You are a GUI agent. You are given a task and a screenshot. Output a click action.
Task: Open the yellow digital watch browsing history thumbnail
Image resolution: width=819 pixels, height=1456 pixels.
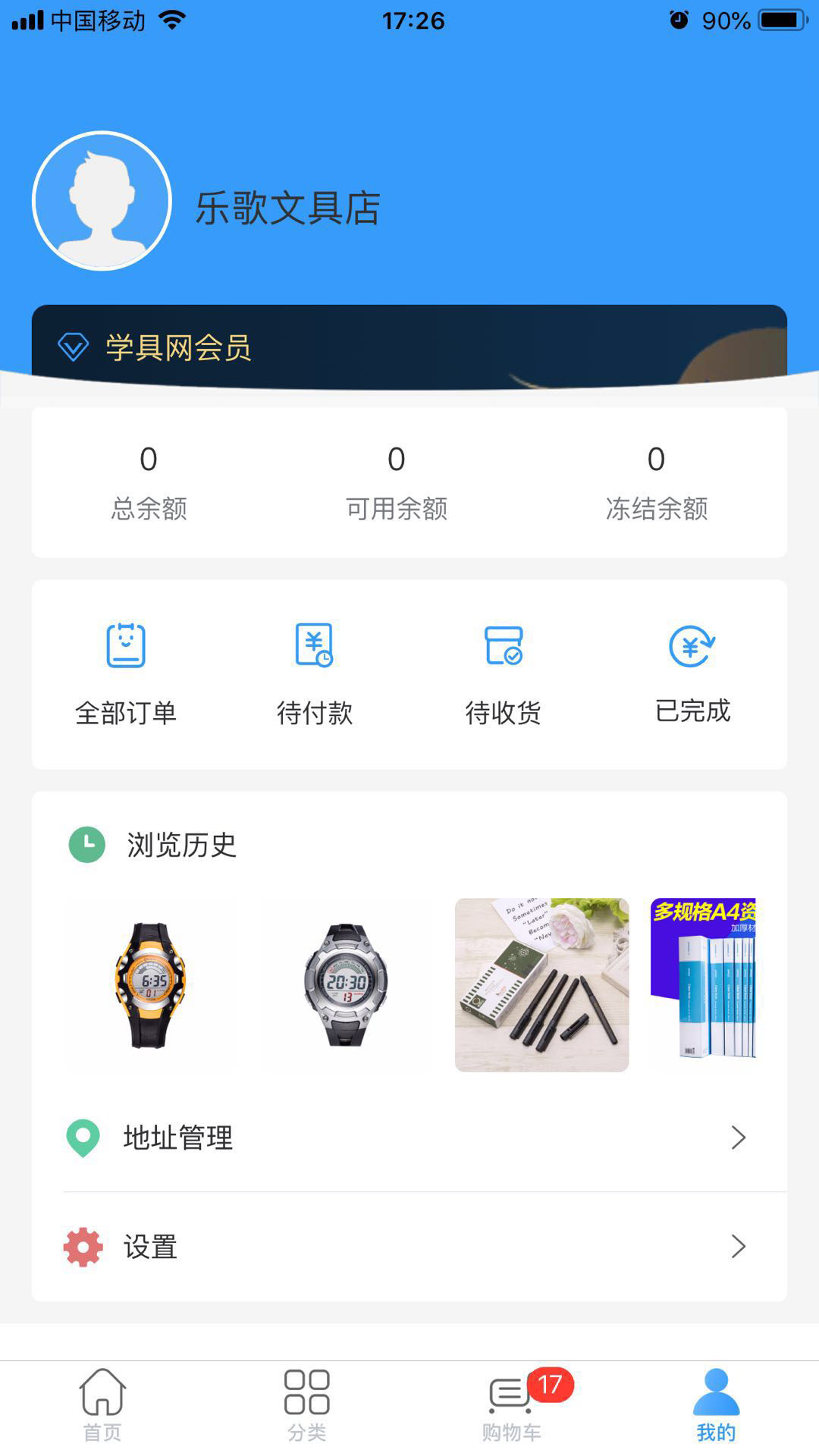(x=149, y=982)
